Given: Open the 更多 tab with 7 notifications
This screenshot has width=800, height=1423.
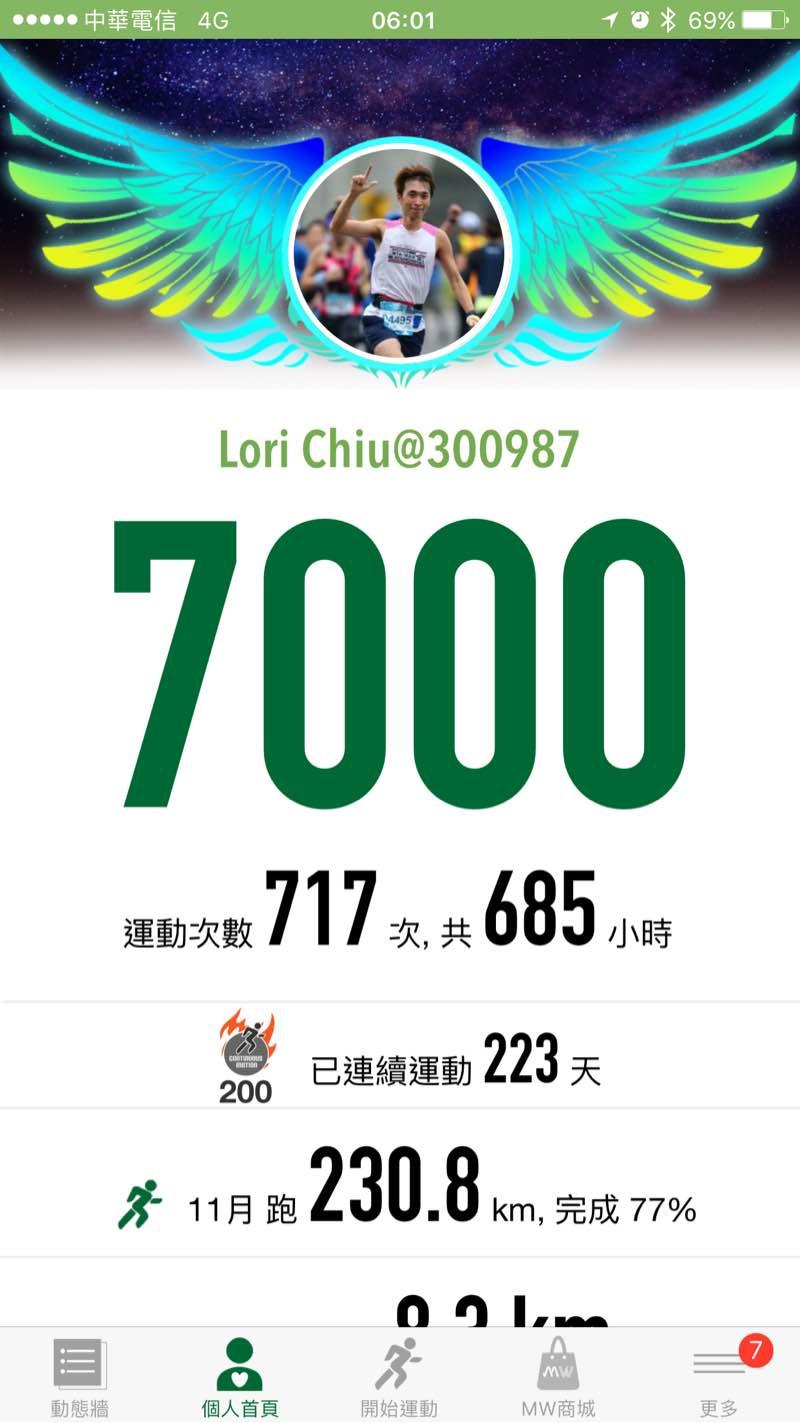Looking at the screenshot, I should tap(719, 1376).
